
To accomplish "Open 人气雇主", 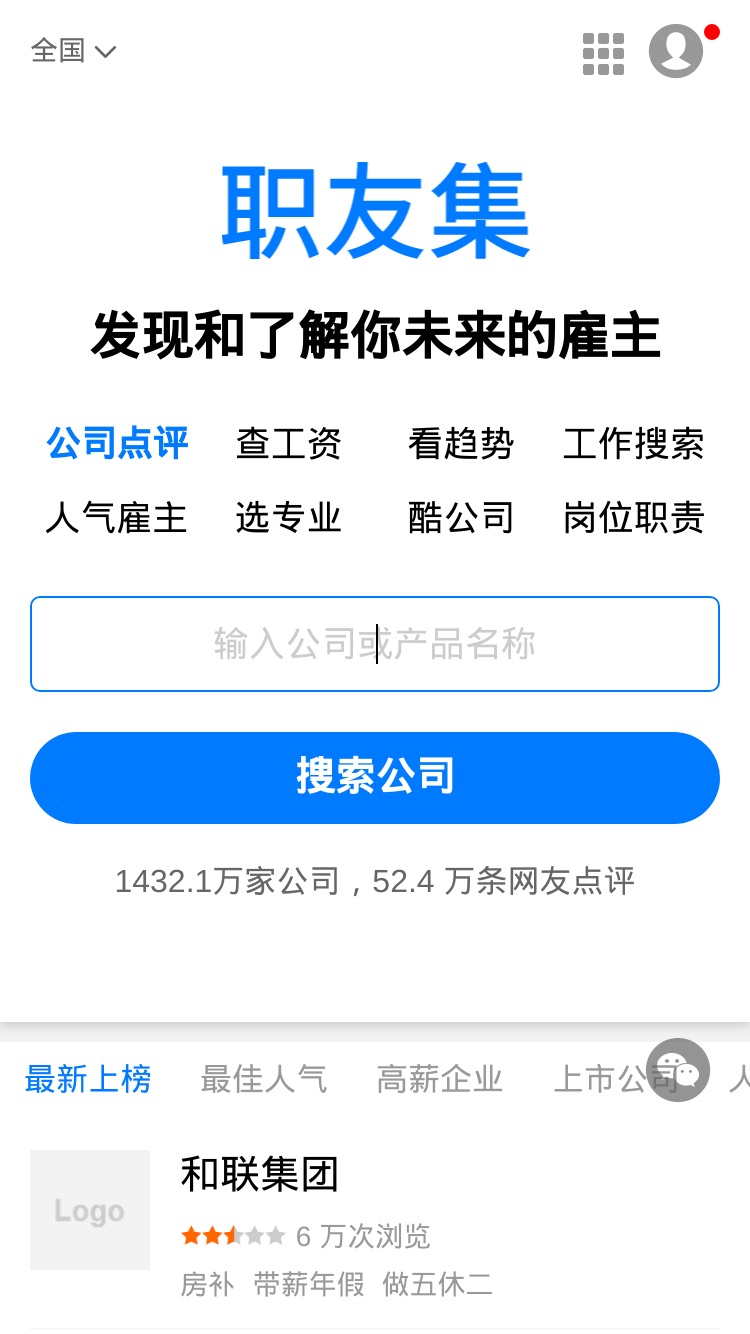I will (117, 517).
